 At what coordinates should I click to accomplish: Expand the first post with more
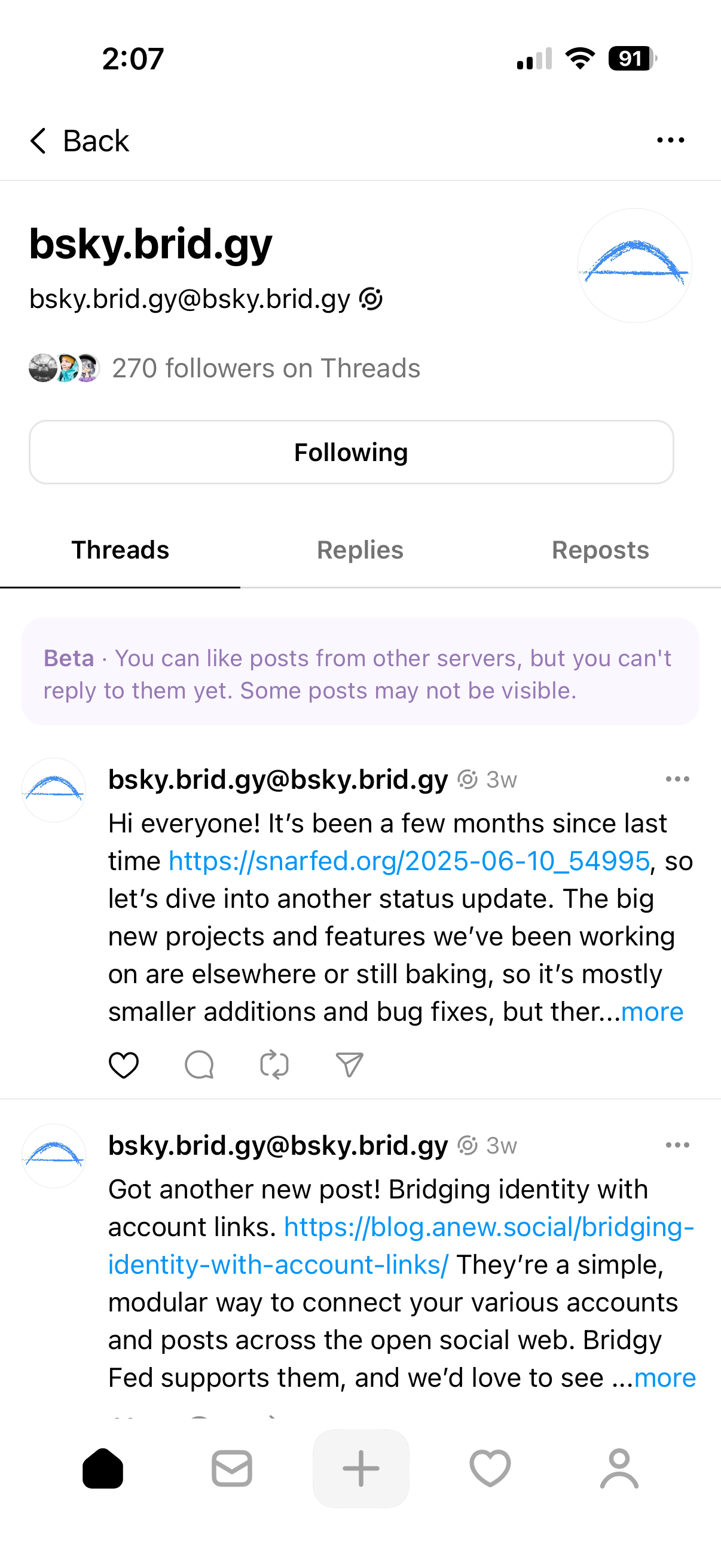[x=652, y=1012]
